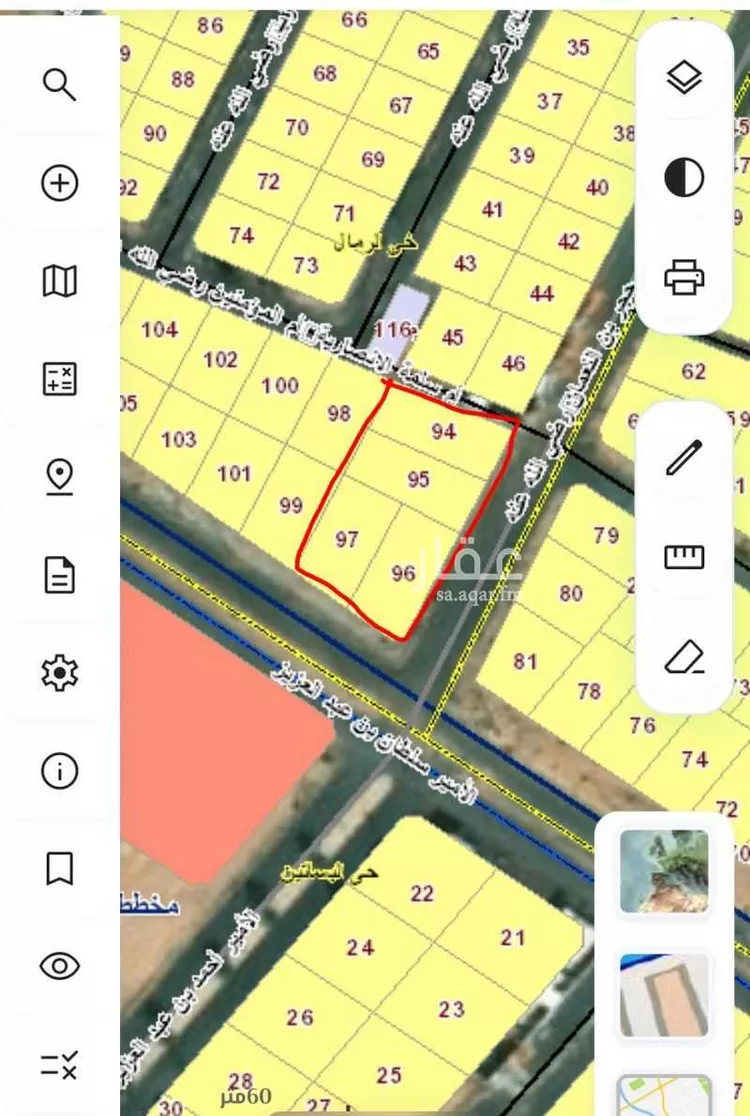The height and width of the screenshot is (1116, 750).
Task: View the information panel
Action: click(60, 770)
